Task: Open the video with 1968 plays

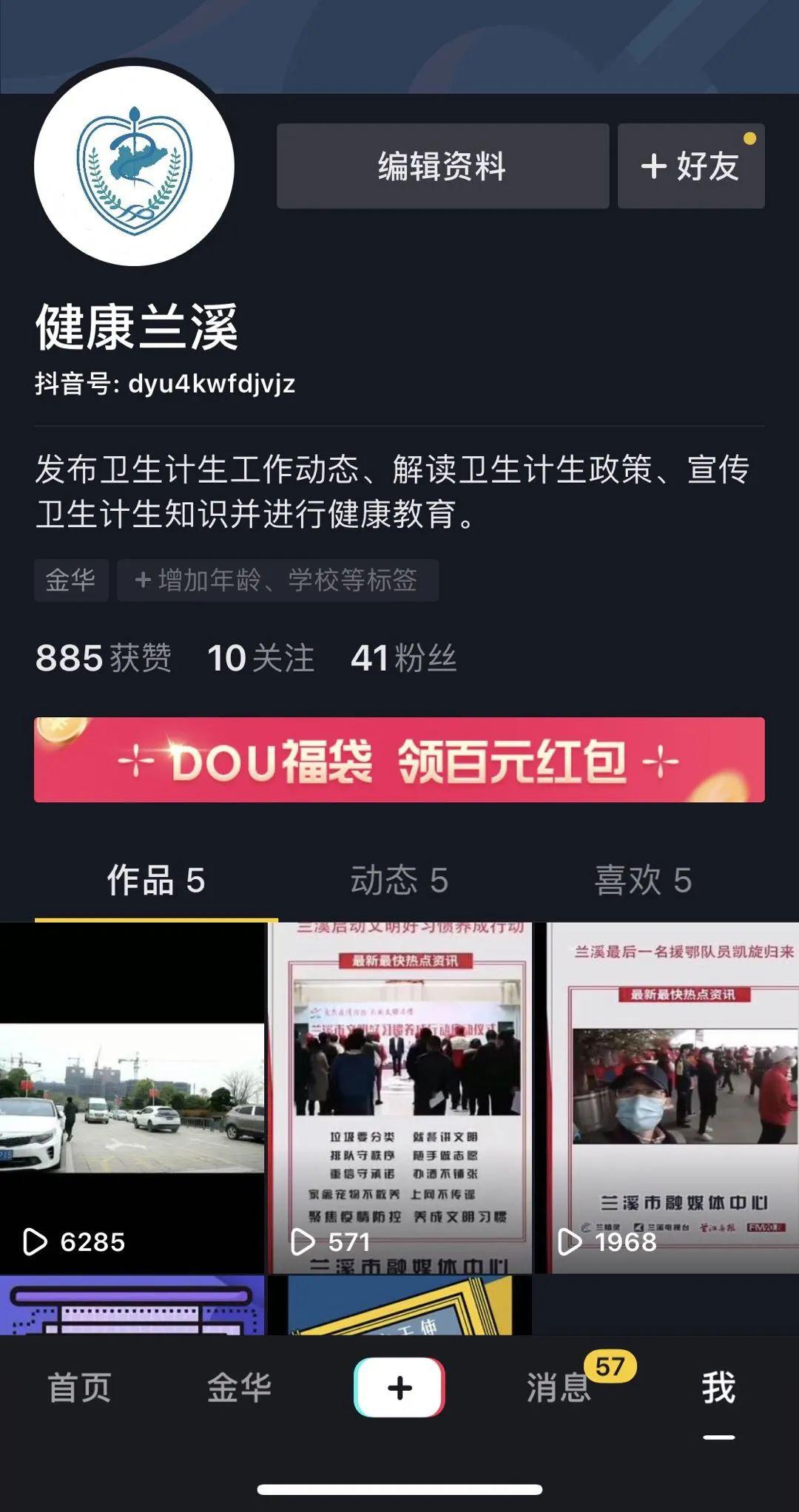Action: (672, 1098)
